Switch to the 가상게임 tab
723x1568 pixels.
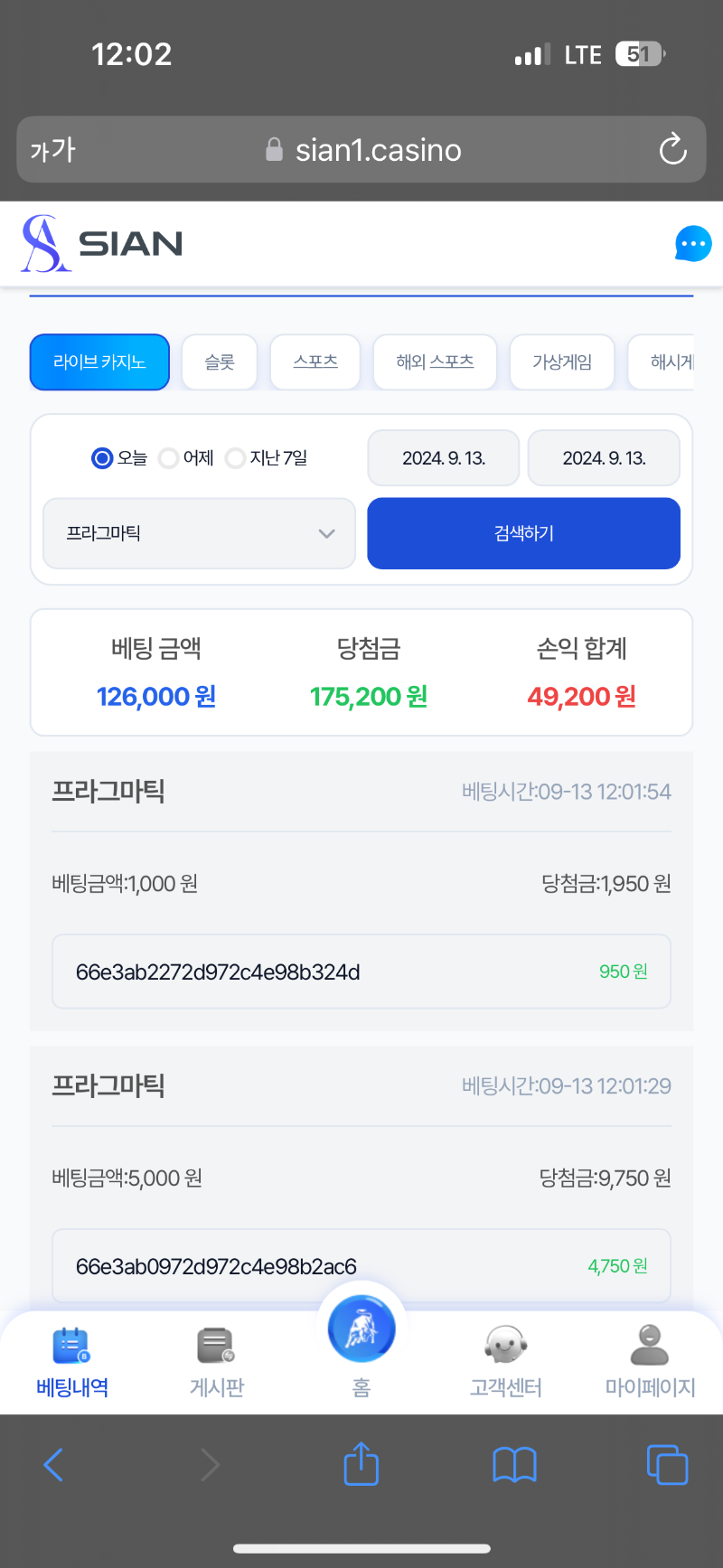[x=562, y=362]
